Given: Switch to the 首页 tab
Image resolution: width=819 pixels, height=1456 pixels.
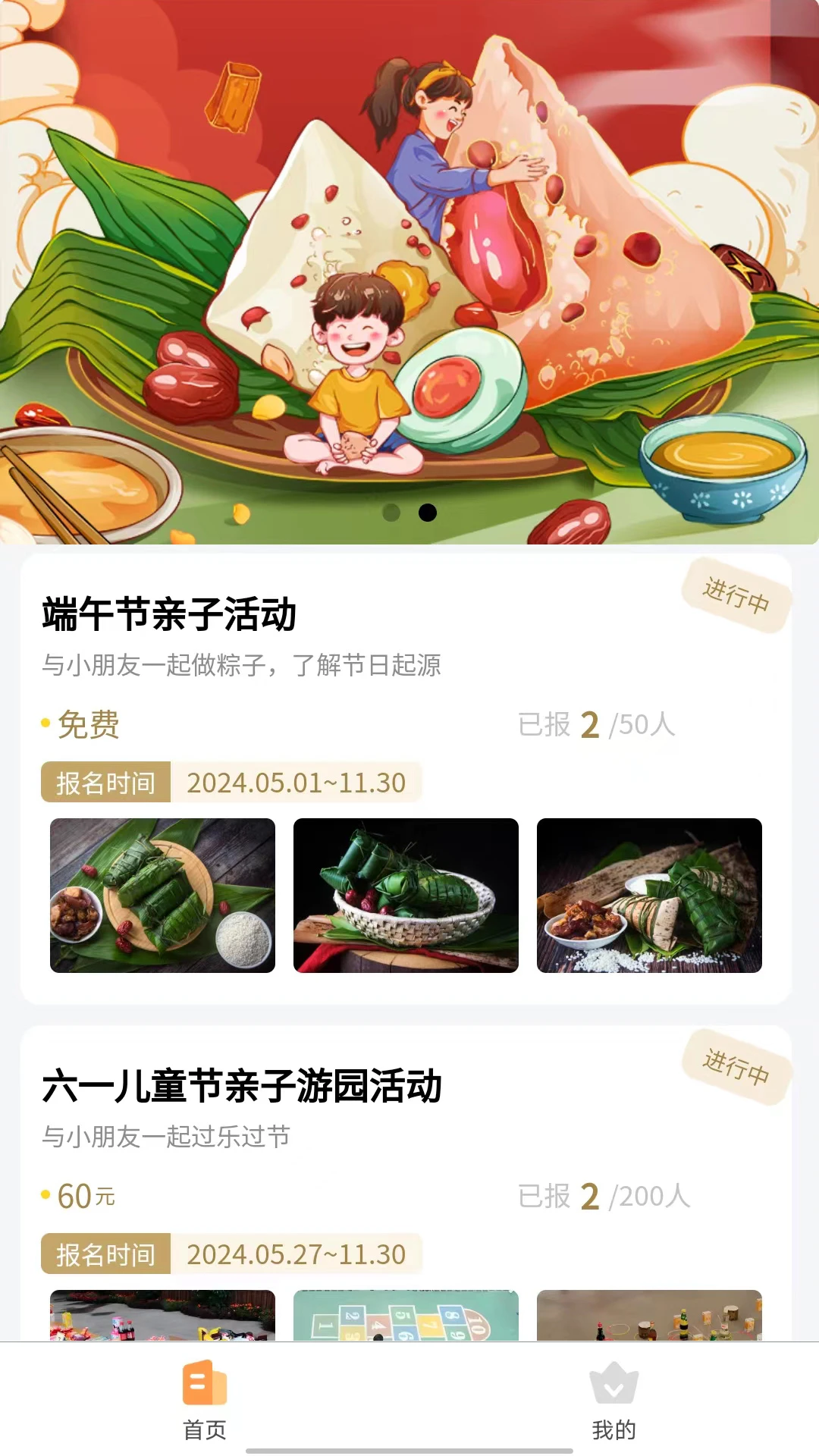Looking at the screenshot, I should [205, 1400].
